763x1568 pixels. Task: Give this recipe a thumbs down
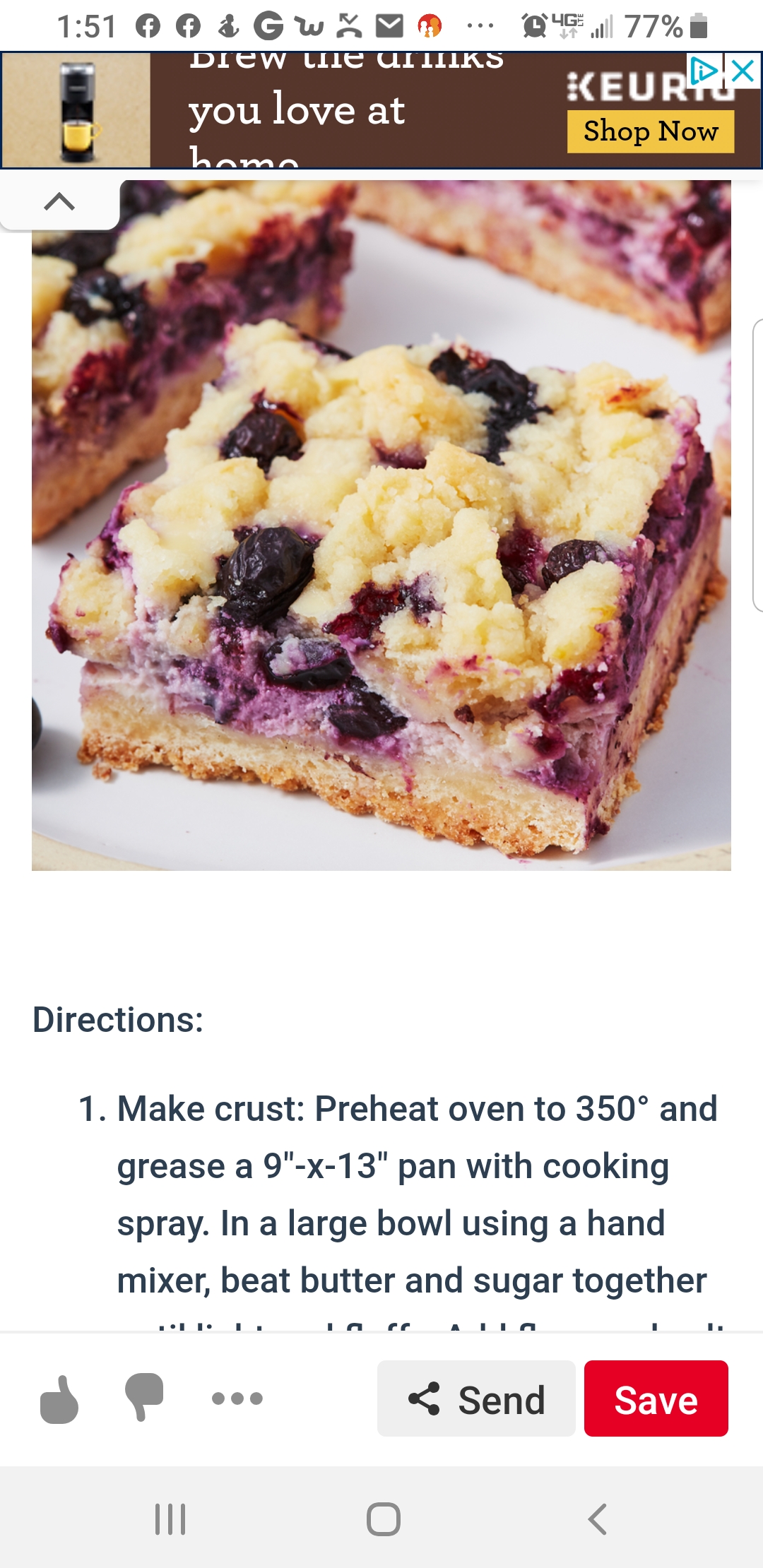tap(144, 1397)
